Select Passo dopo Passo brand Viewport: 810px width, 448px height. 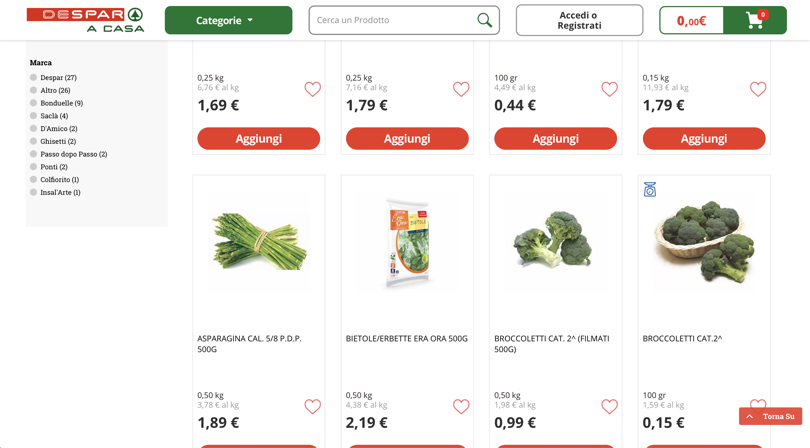[34, 154]
